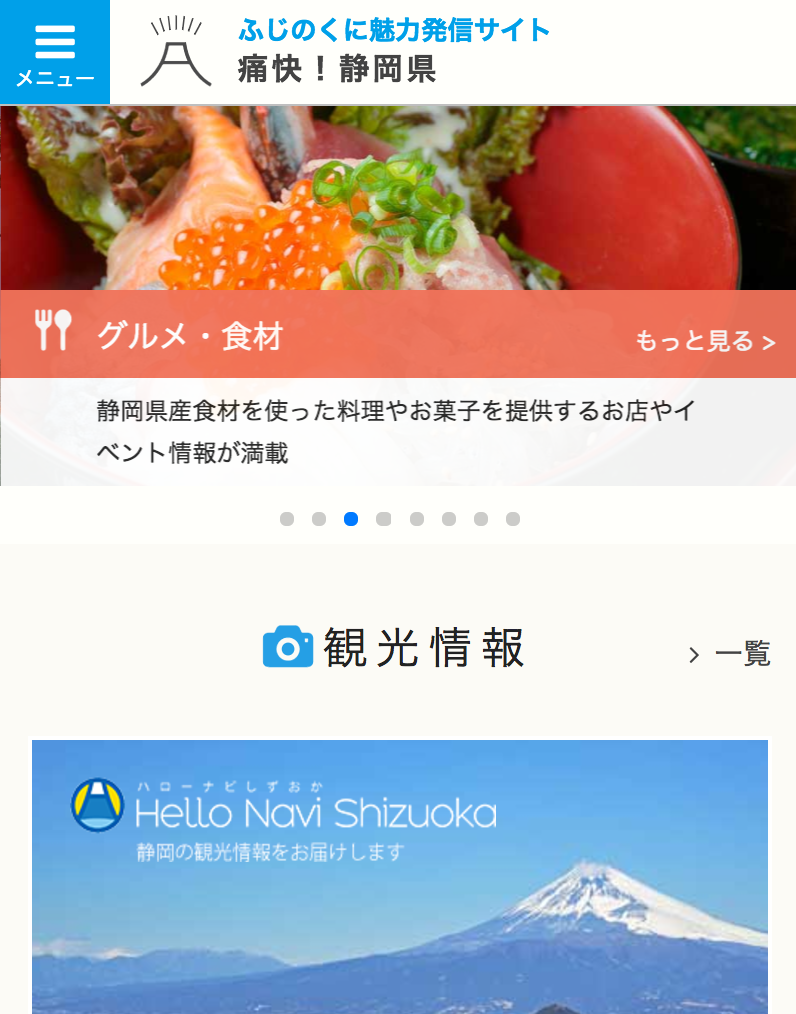Screen dimensions: 796x1014
Task: Open the メニュー drawer button
Action: 55,52
